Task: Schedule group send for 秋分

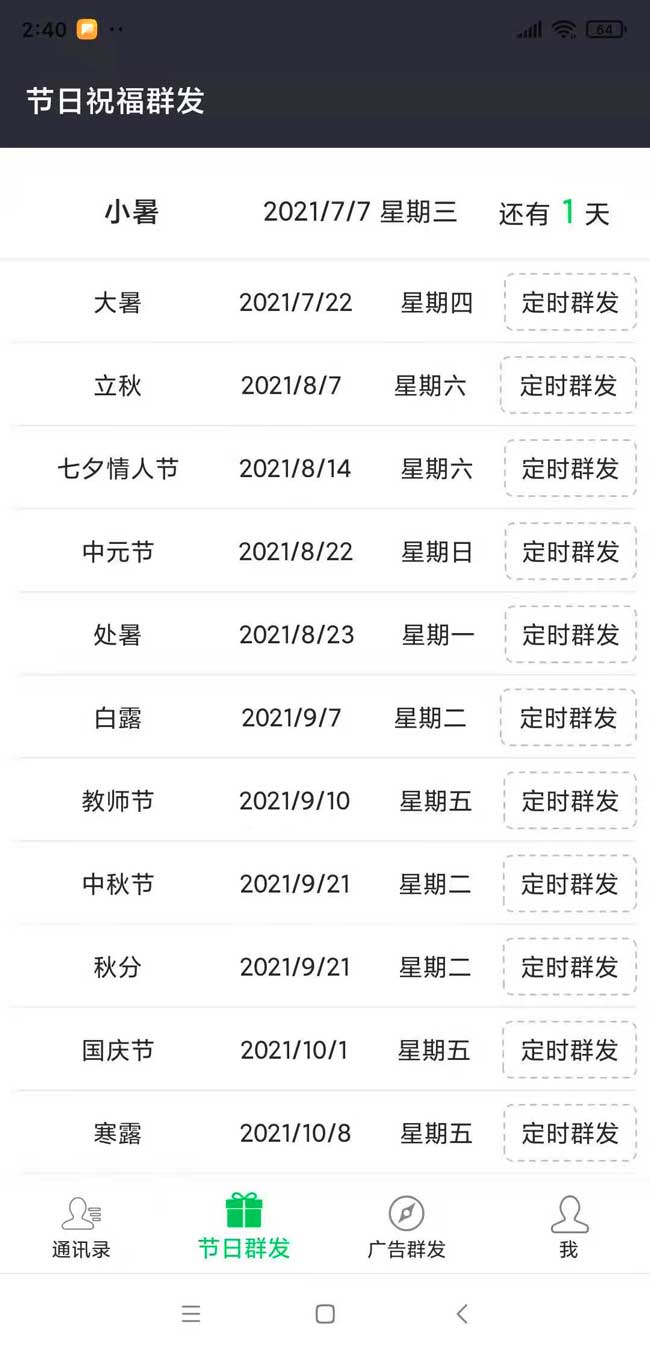Action: (x=570, y=966)
